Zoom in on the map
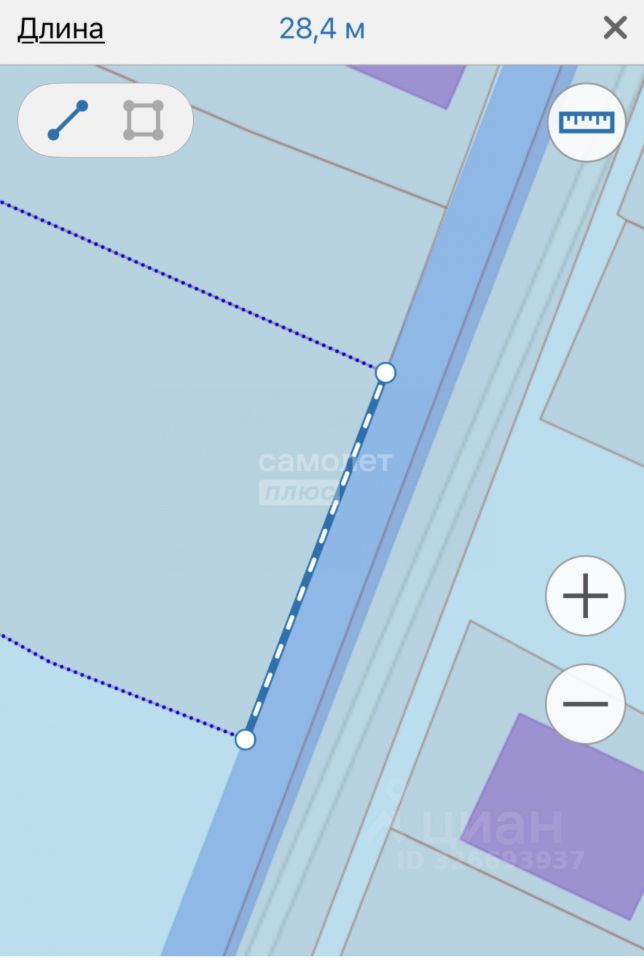Screen dimensions: 644x960 586,597
